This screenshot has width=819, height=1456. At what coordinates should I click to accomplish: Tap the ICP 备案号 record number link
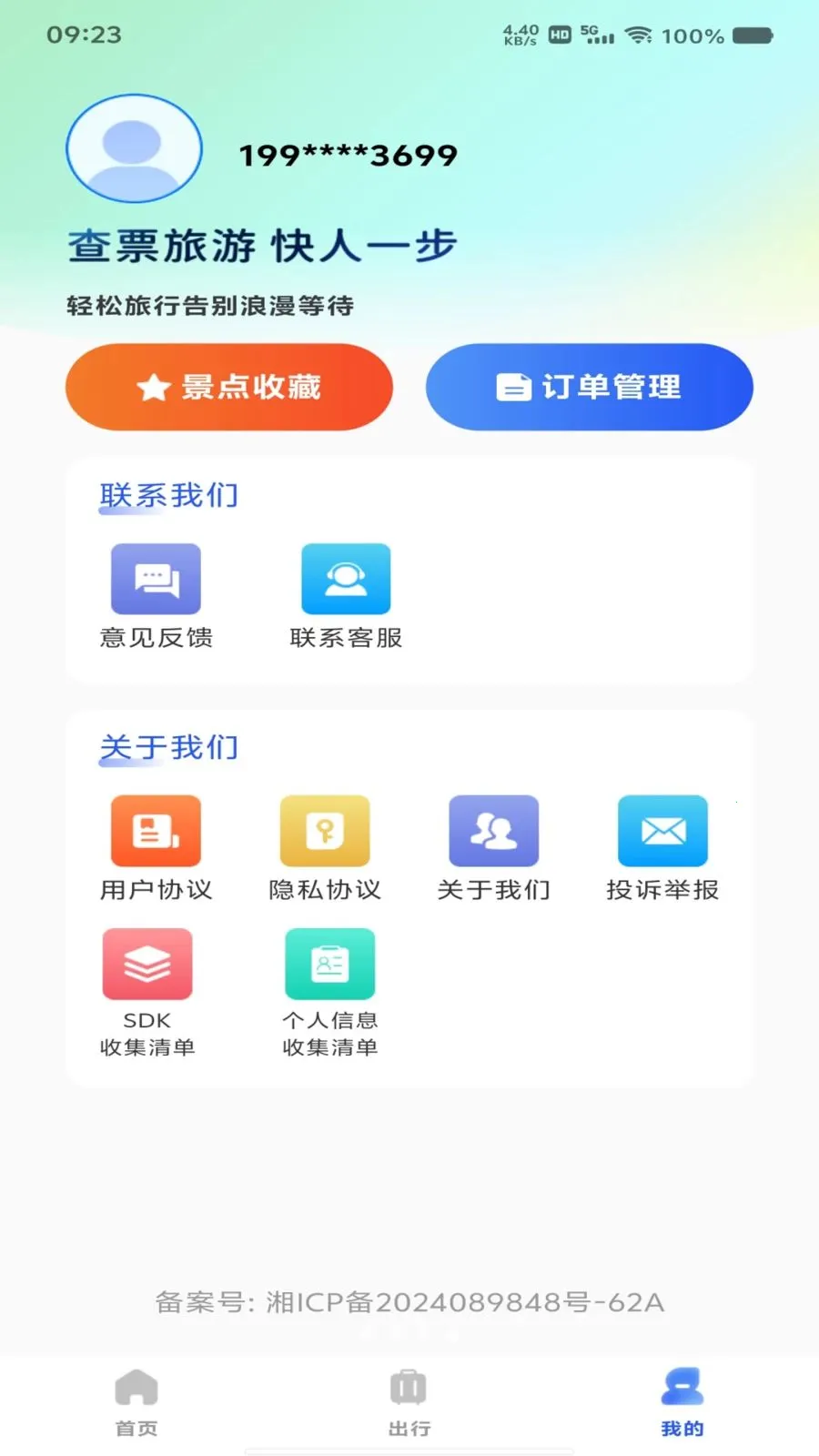[x=409, y=1303]
